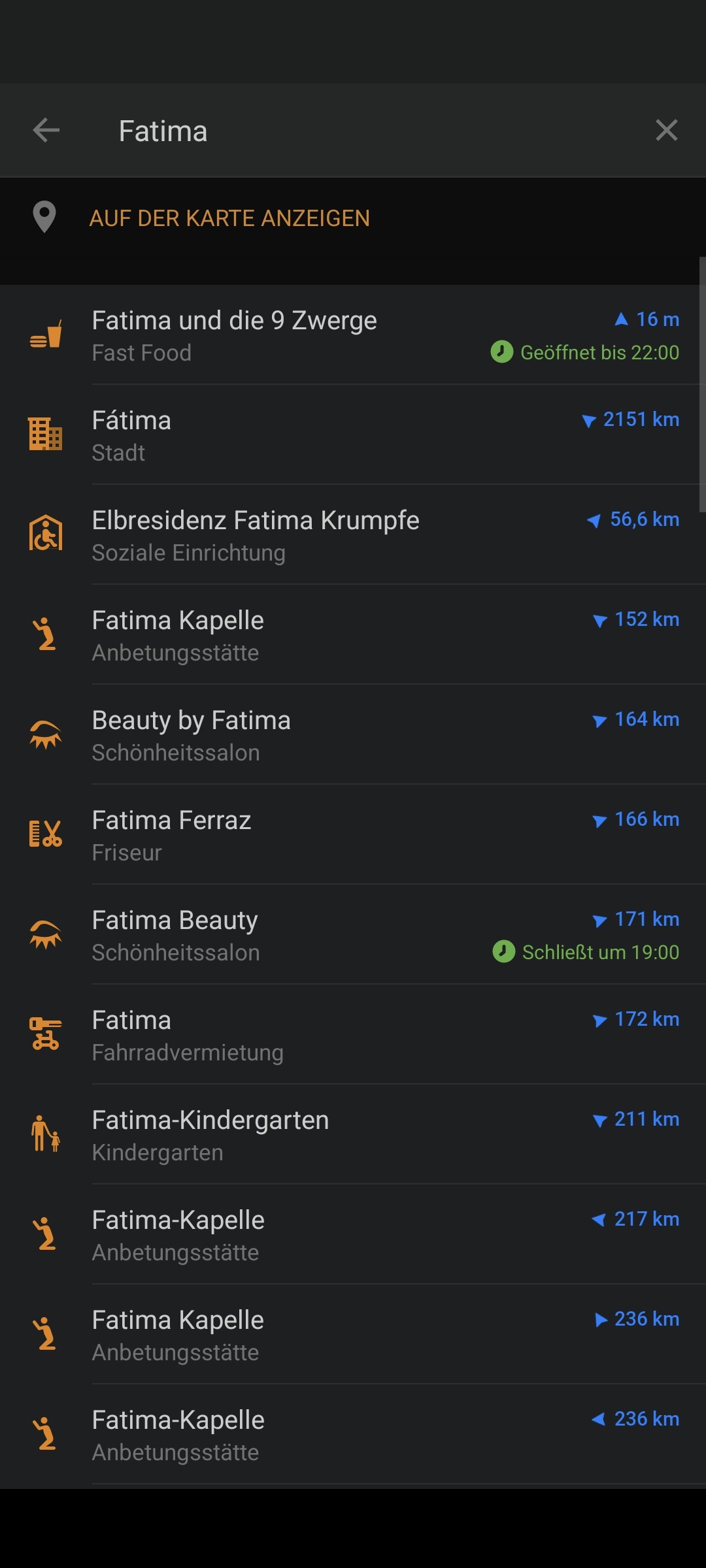The height and width of the screenshot is (1568, 706).
Task: Select the city Fátima result
Action: tap(353, 435)
